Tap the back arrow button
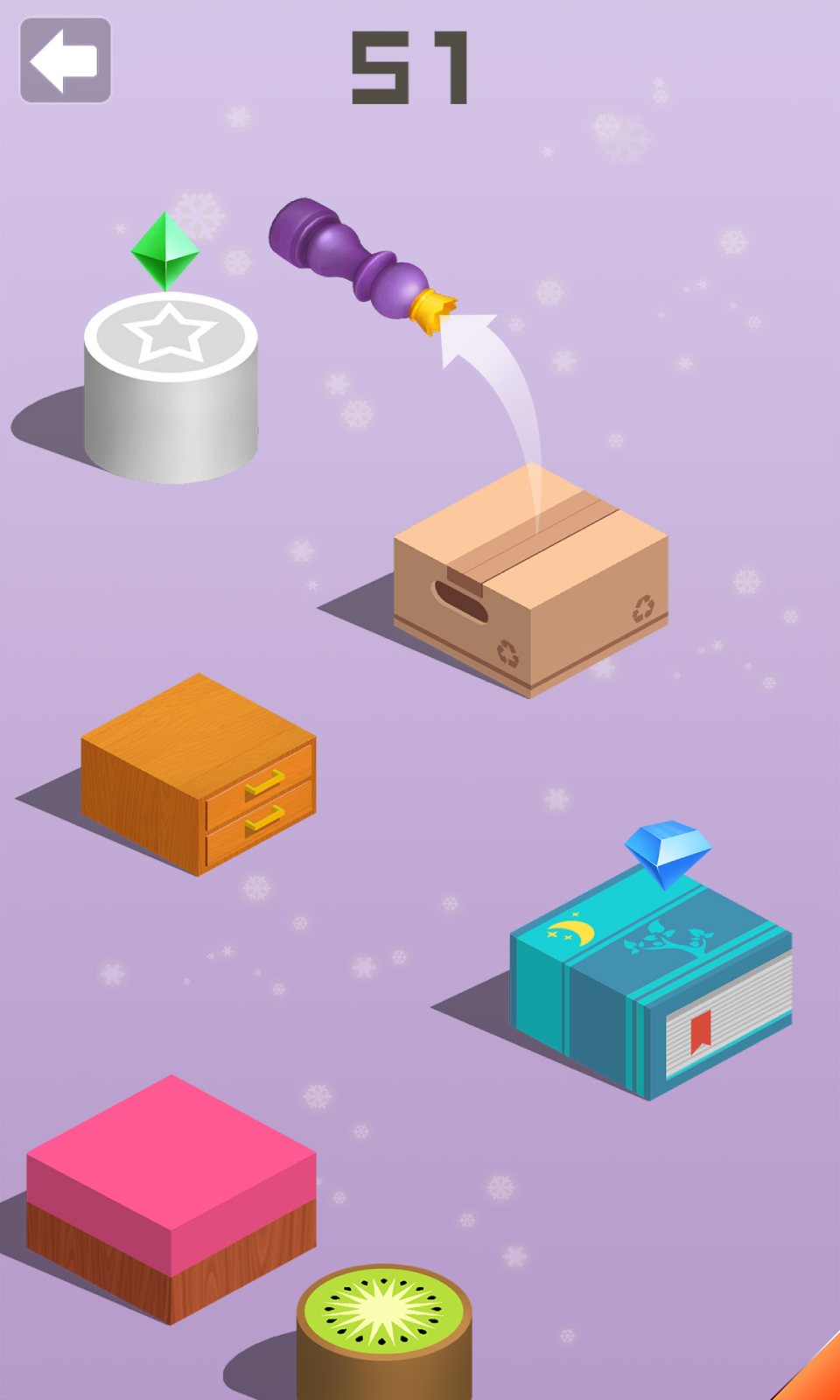 click(66, 60)
